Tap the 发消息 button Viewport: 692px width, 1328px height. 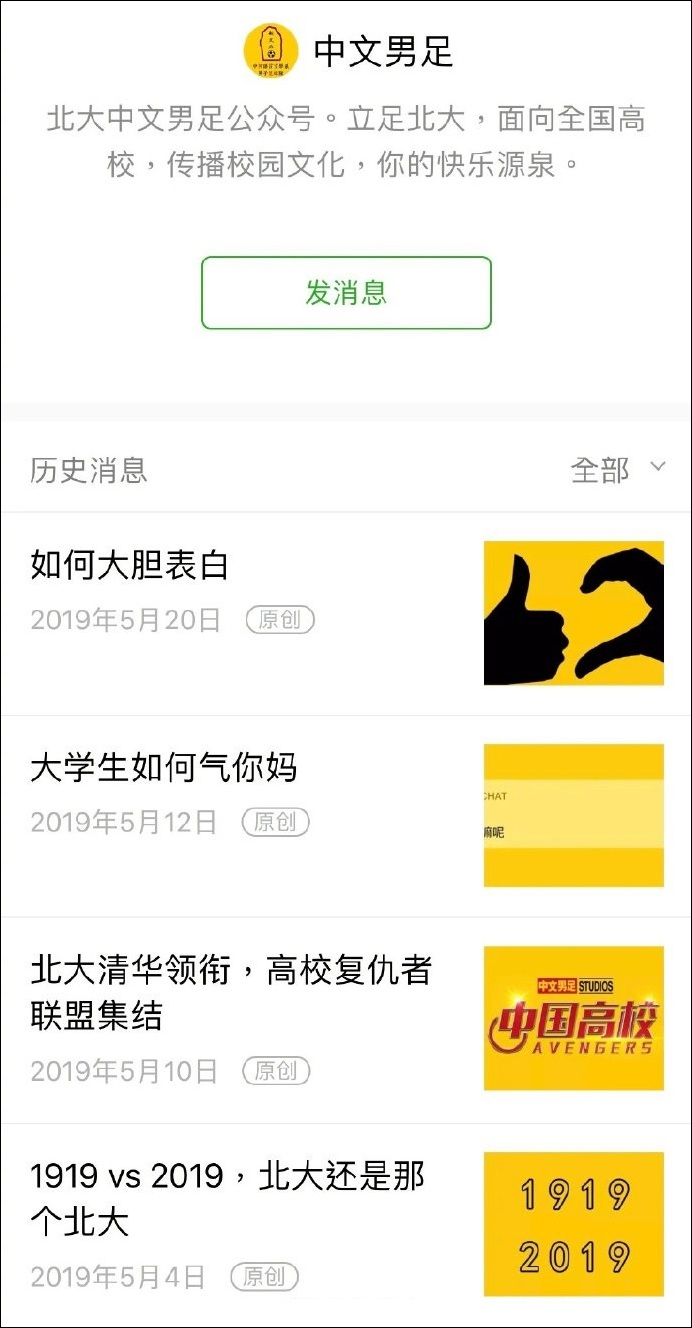(346, 293)
